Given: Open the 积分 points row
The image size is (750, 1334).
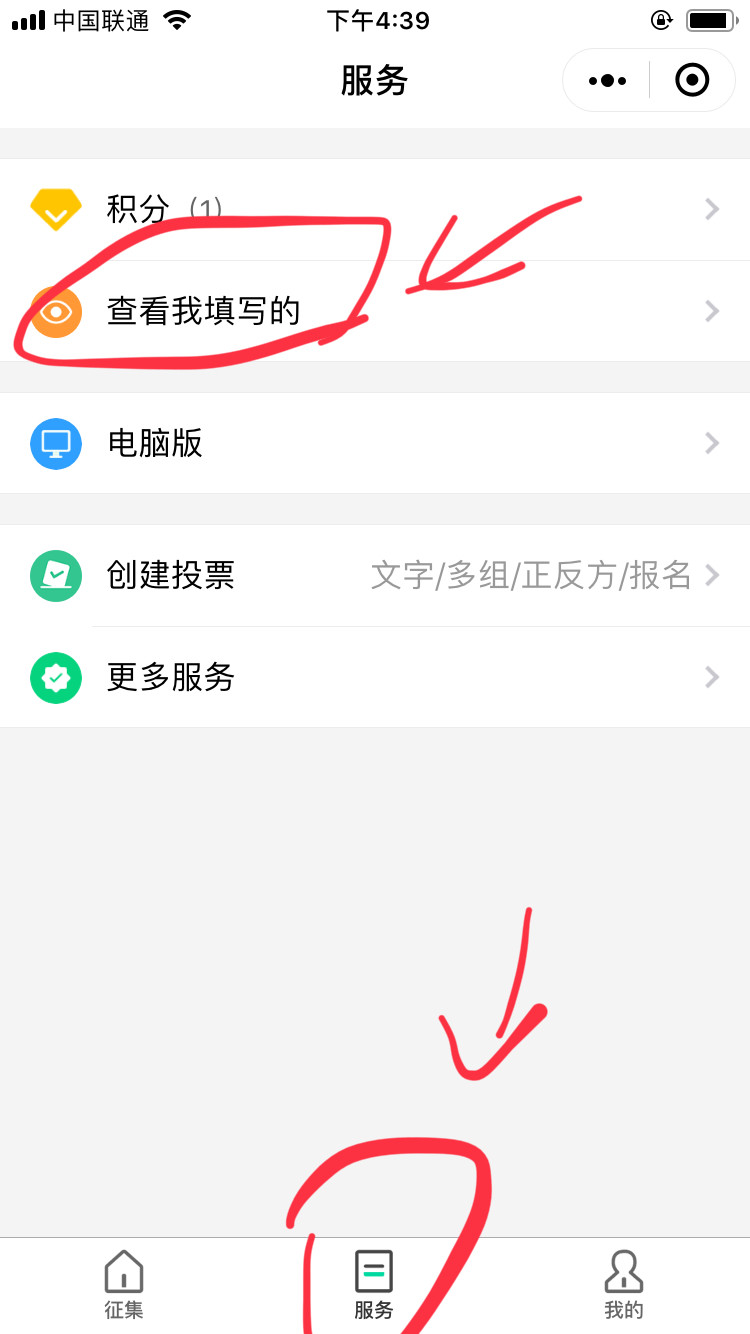Looking at the screenshot, I should 375,209.
